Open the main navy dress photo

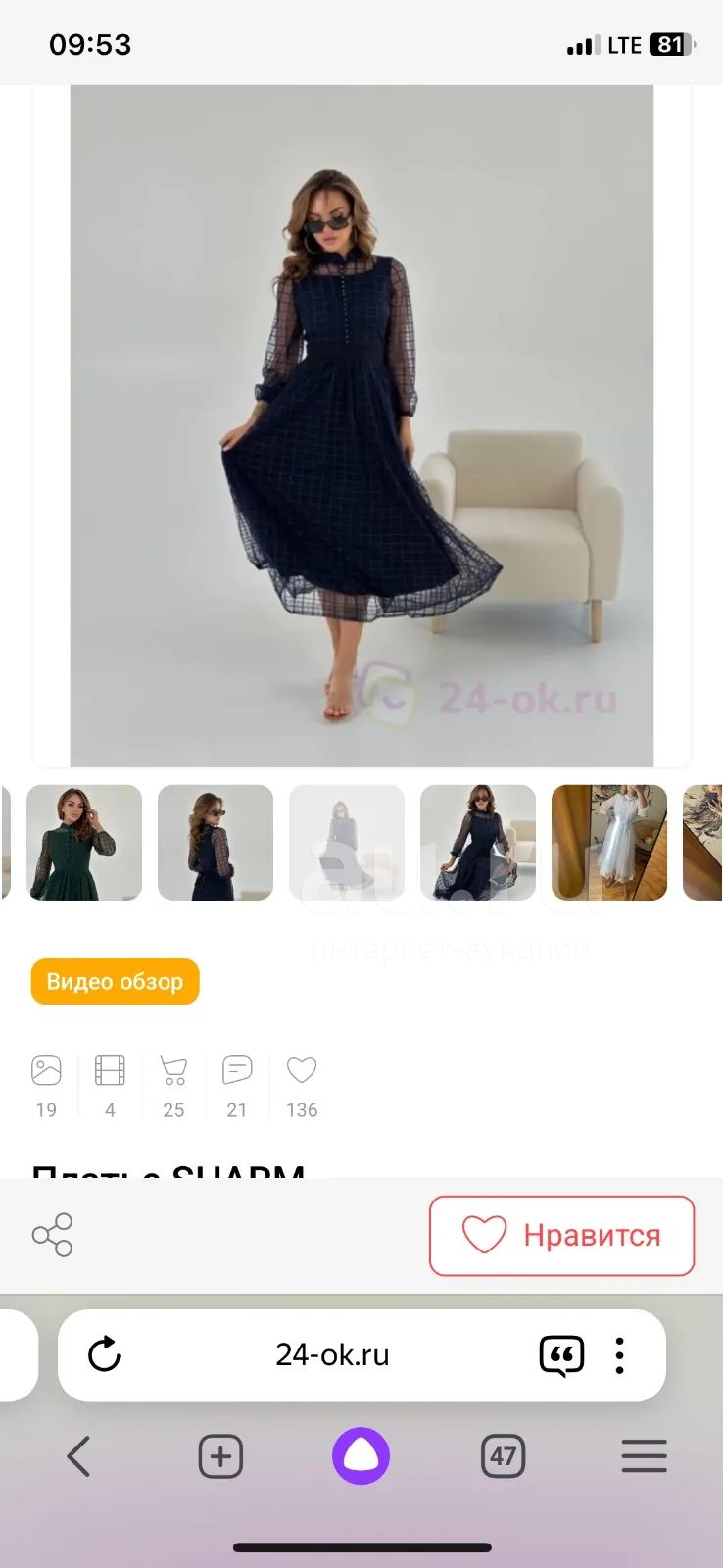[361, 425]
